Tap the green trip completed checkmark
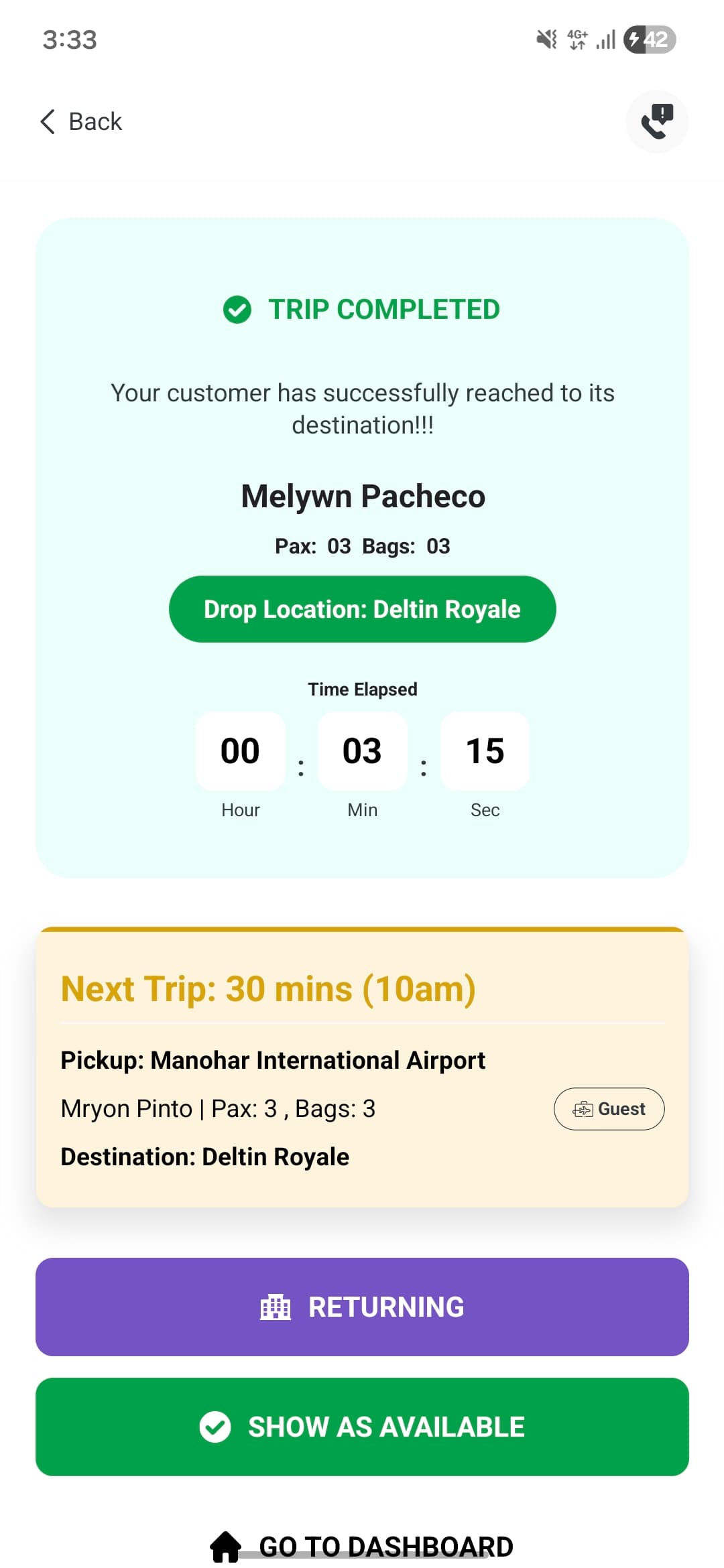Viewport: 724px width, 1568px height. point(236,309)
